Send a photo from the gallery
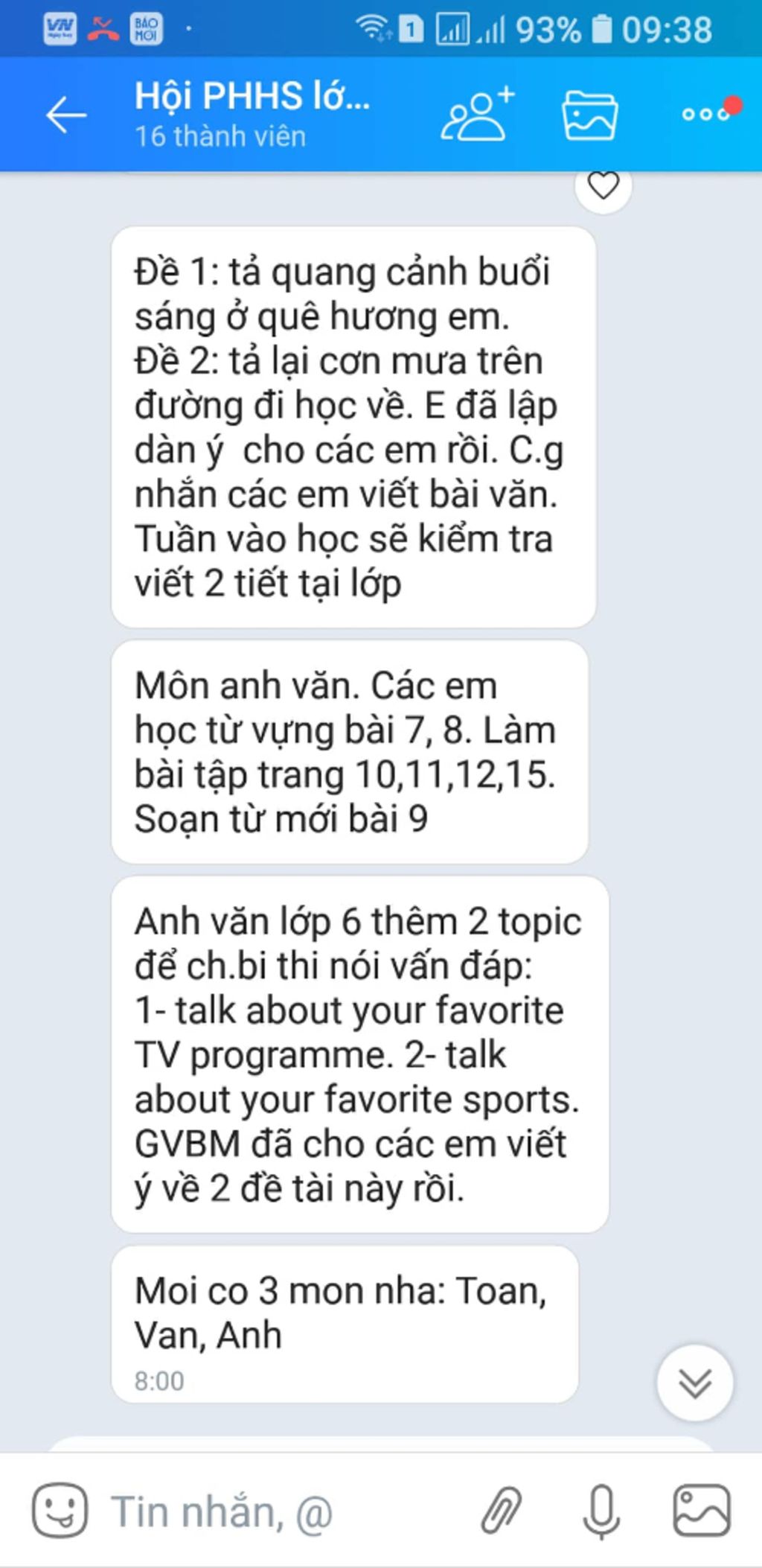The height and width of the screenshot is (1568, 762). [701, 1511]
